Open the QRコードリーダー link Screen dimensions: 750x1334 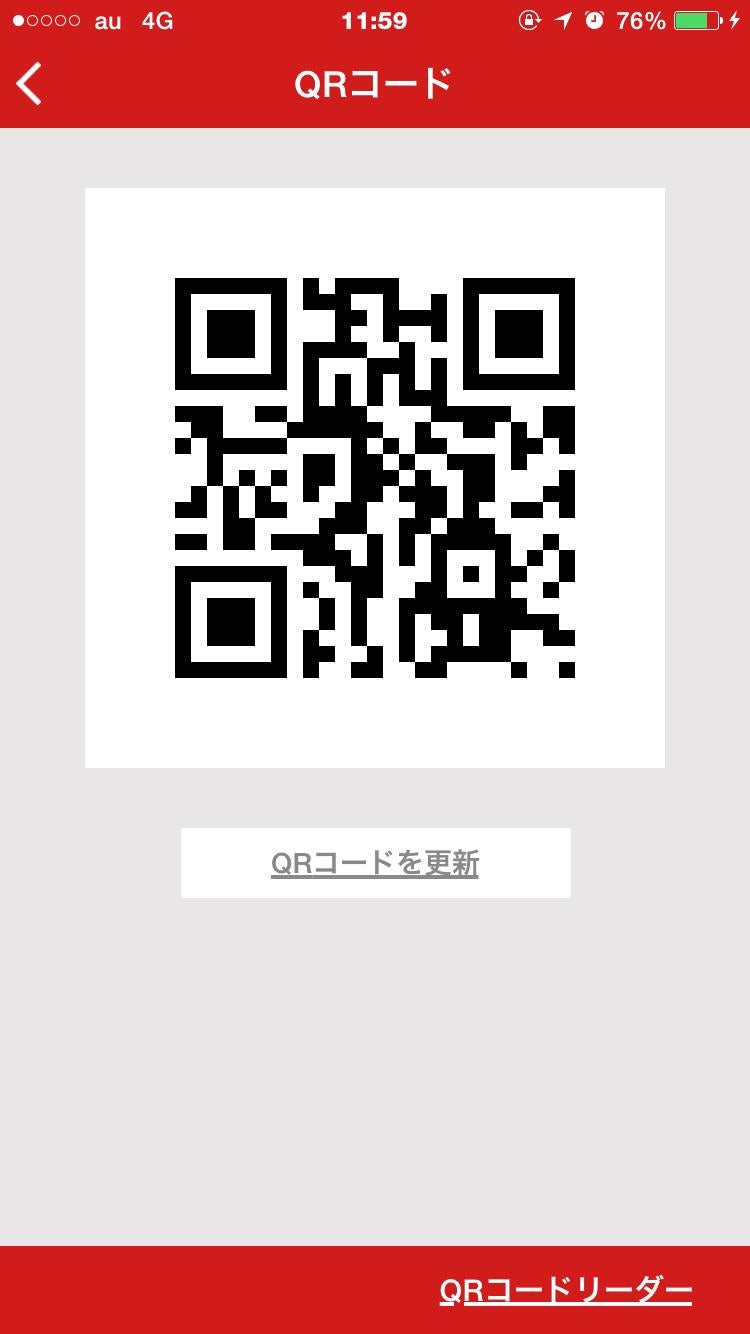point(565,1291)
